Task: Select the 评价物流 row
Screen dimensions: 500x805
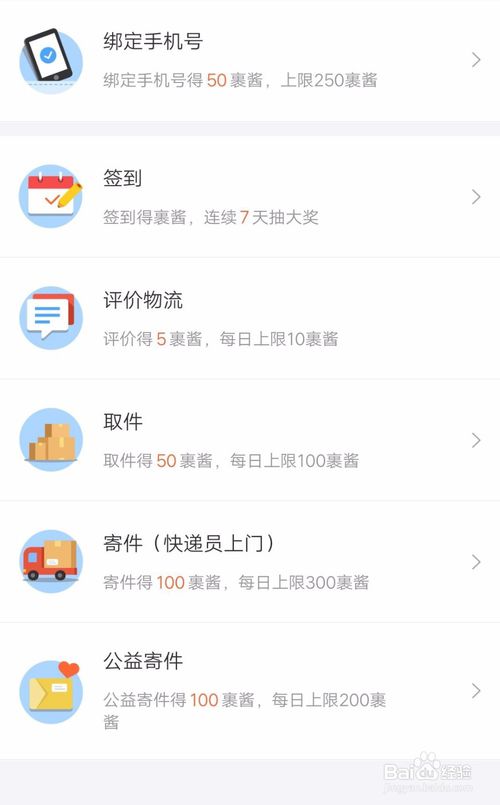Action: (250, 318)
